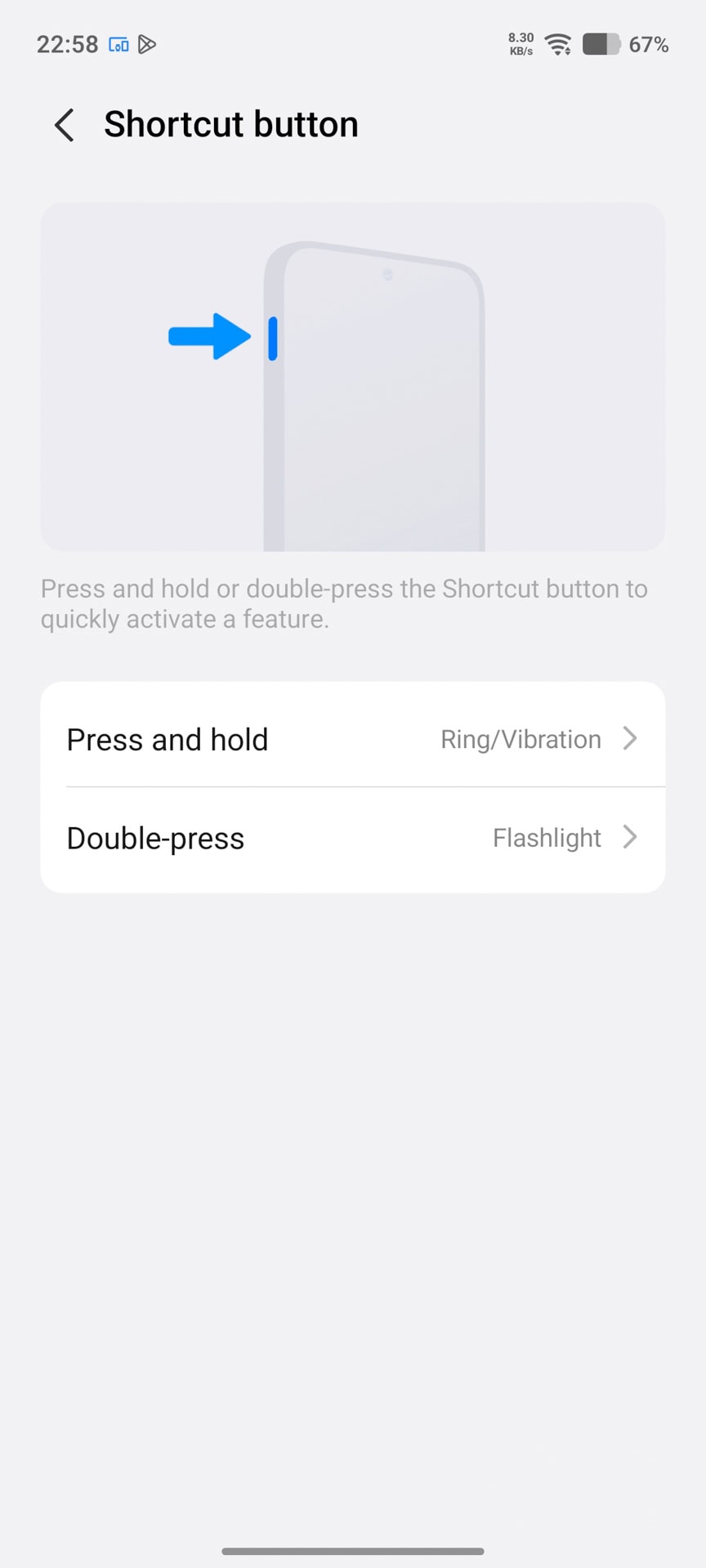Image resolution: width=706 pixels, height=1568 pixels.
Task: Open the Press and hold setting
Action: point(353,738)
